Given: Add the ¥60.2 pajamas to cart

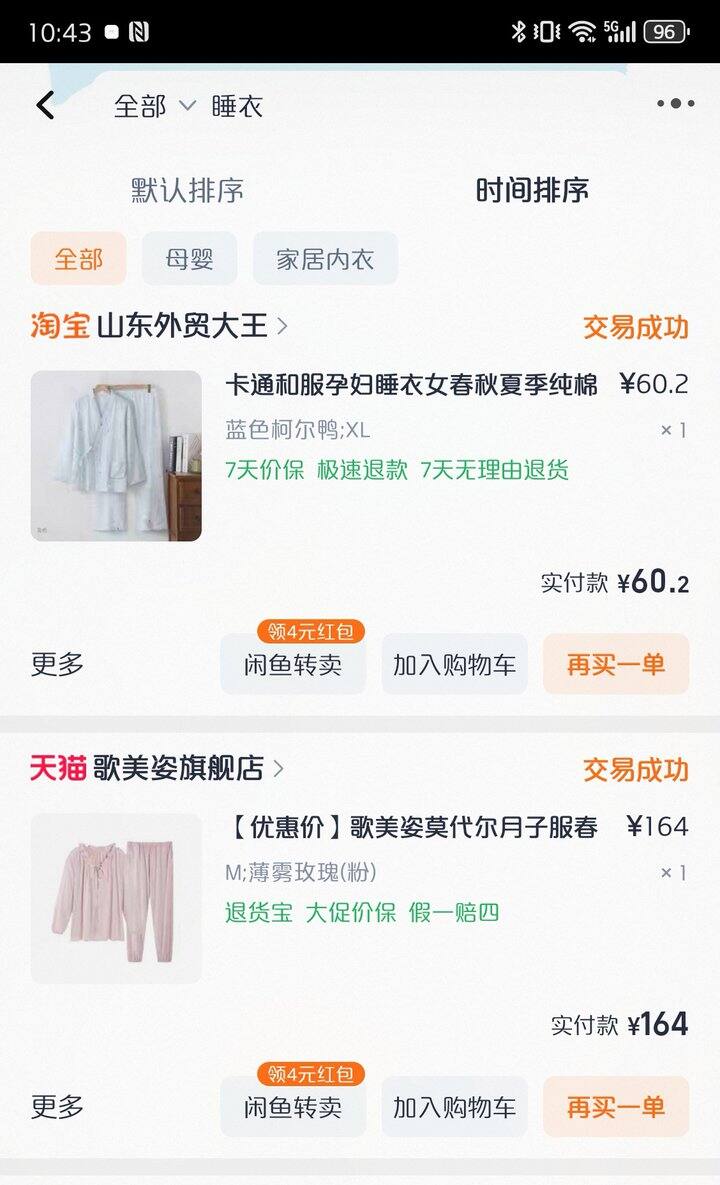Looking at the screenshot, I should [454, 665].
